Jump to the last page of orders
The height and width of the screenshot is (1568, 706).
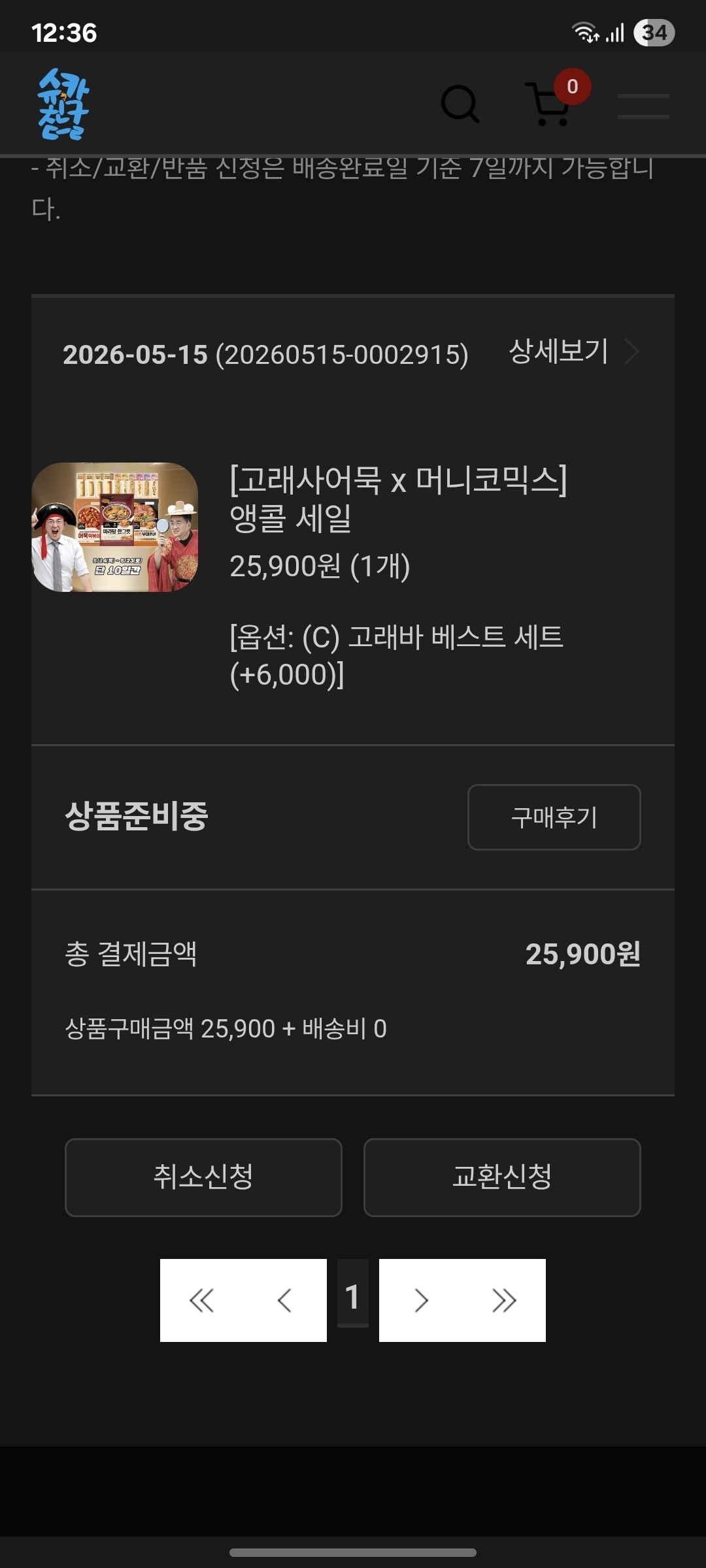(x=504, y=1300)
